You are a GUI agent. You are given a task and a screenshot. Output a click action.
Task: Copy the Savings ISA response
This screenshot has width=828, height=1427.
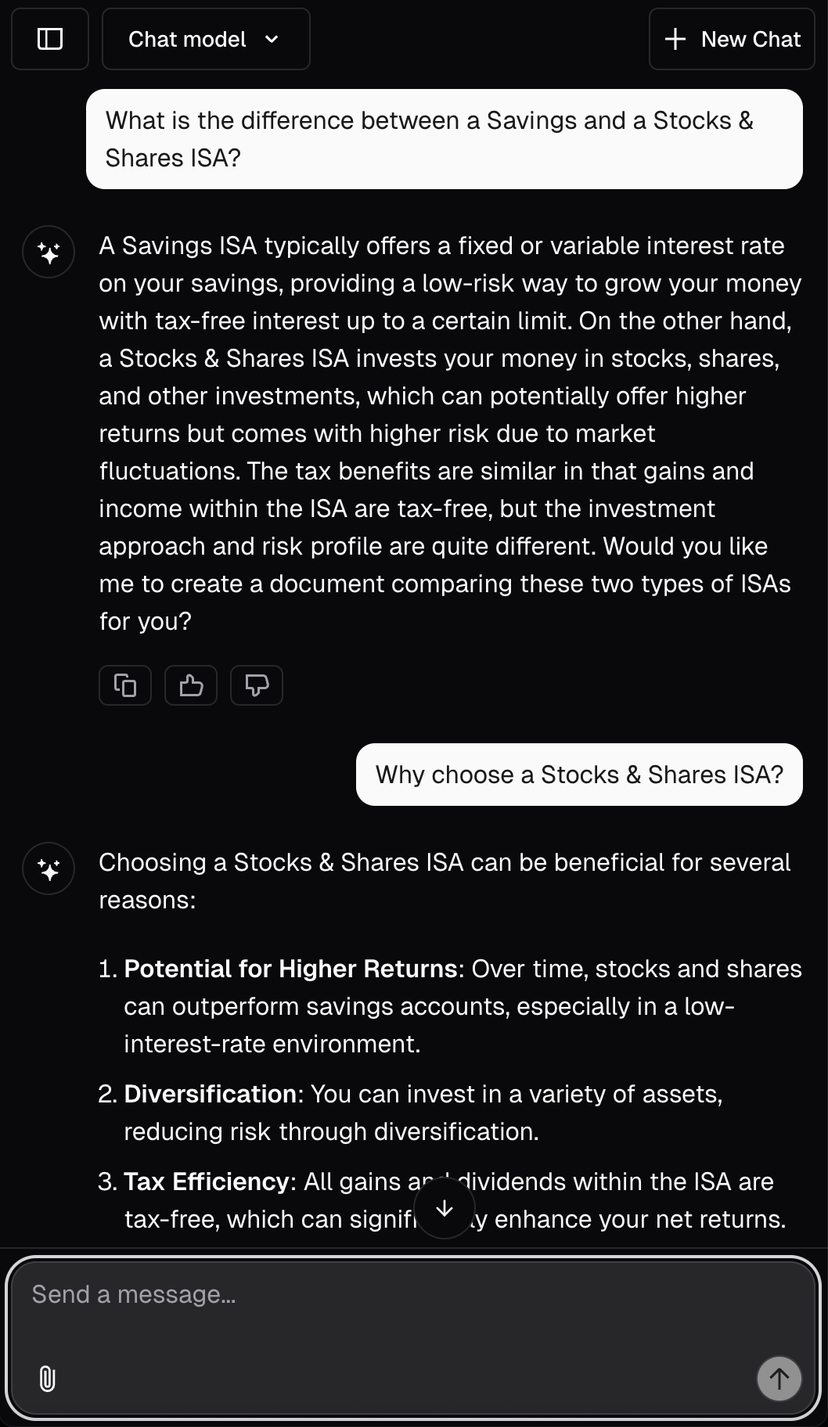click(125, 685)
